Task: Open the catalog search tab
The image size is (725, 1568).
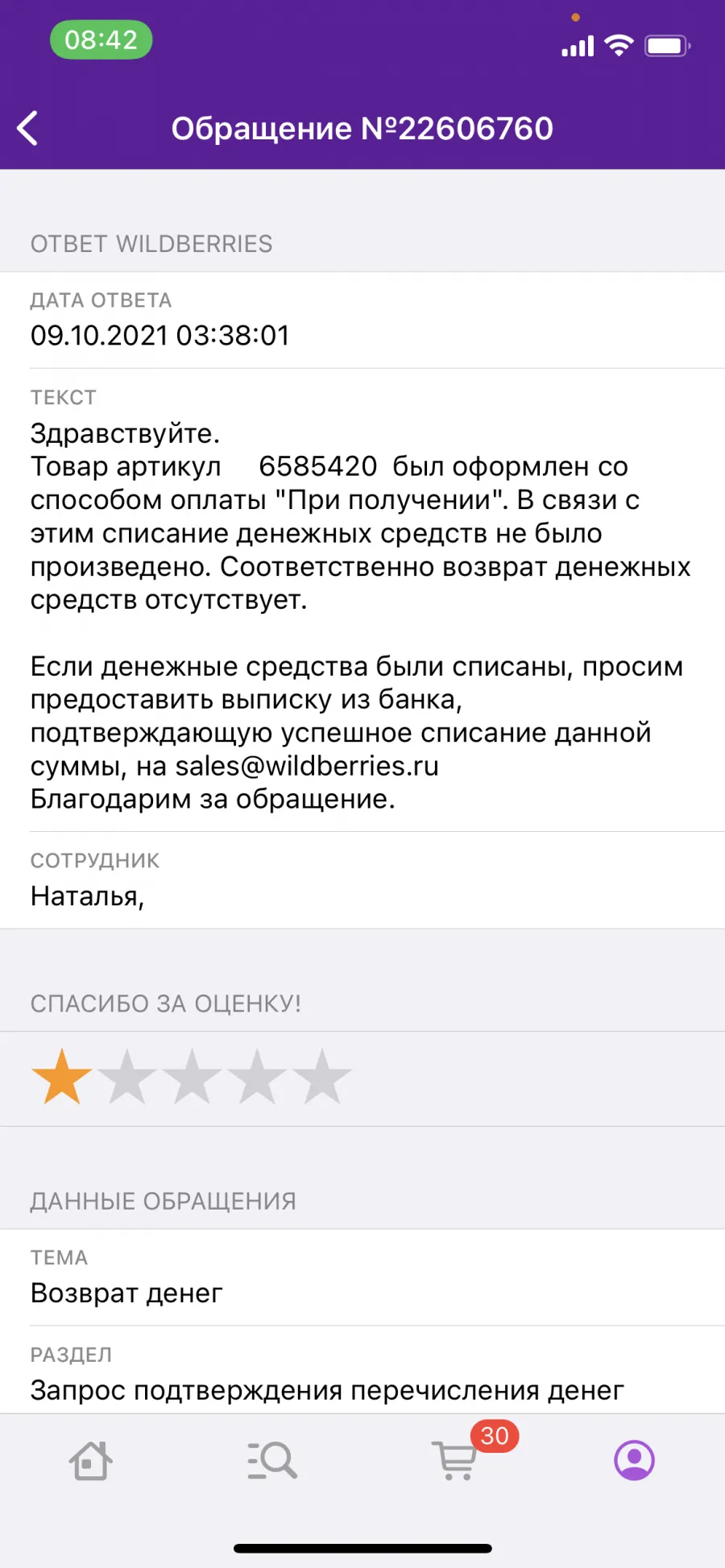Action: tap(272, 1460)
